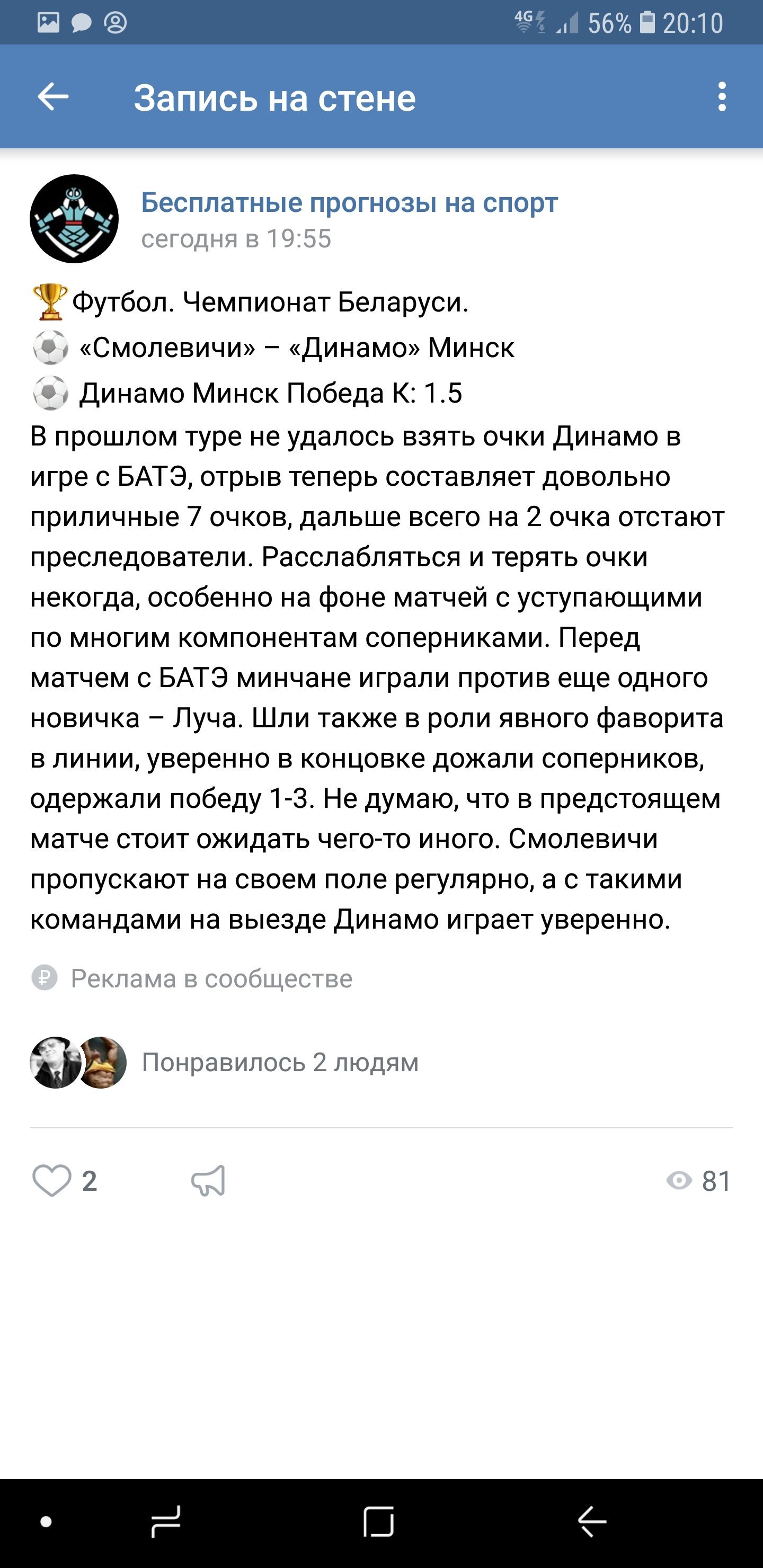The height and width of the screenshot is (1568, 763).
Task: Open the Реклама в сообществе link
Action: [x=211, y=979]
